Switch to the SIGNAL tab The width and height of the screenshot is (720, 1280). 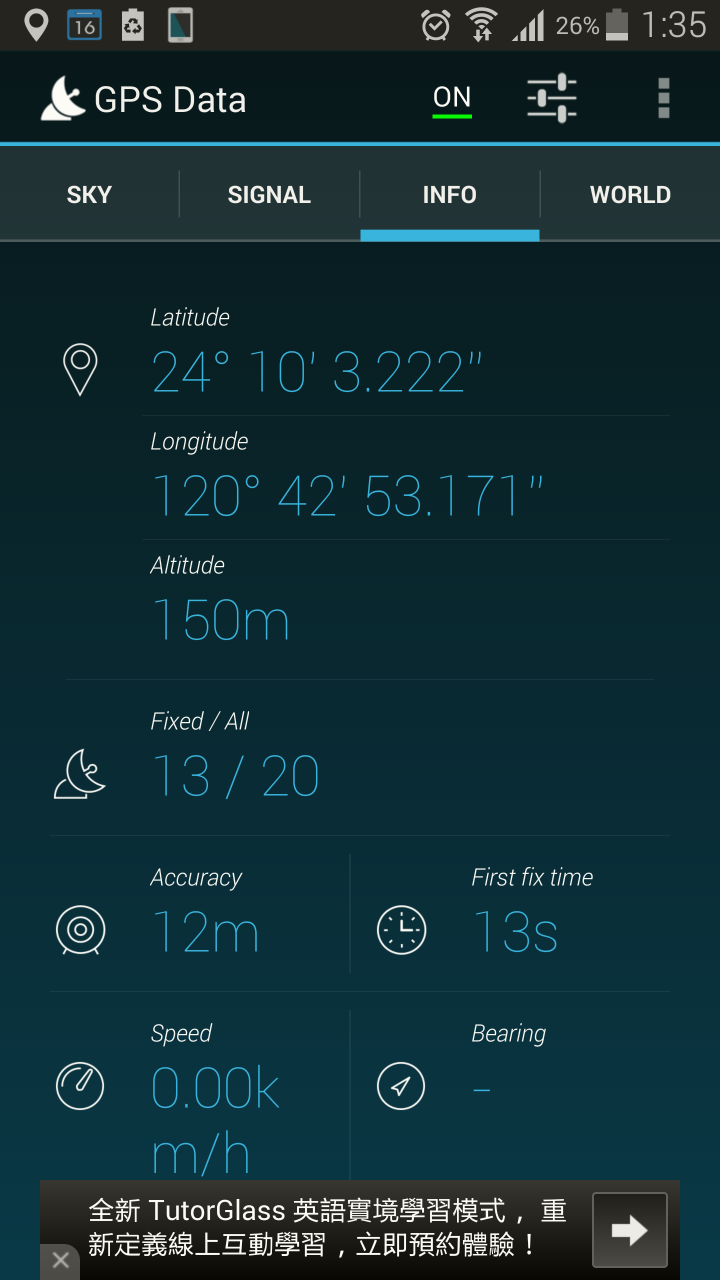pos(269,195)
